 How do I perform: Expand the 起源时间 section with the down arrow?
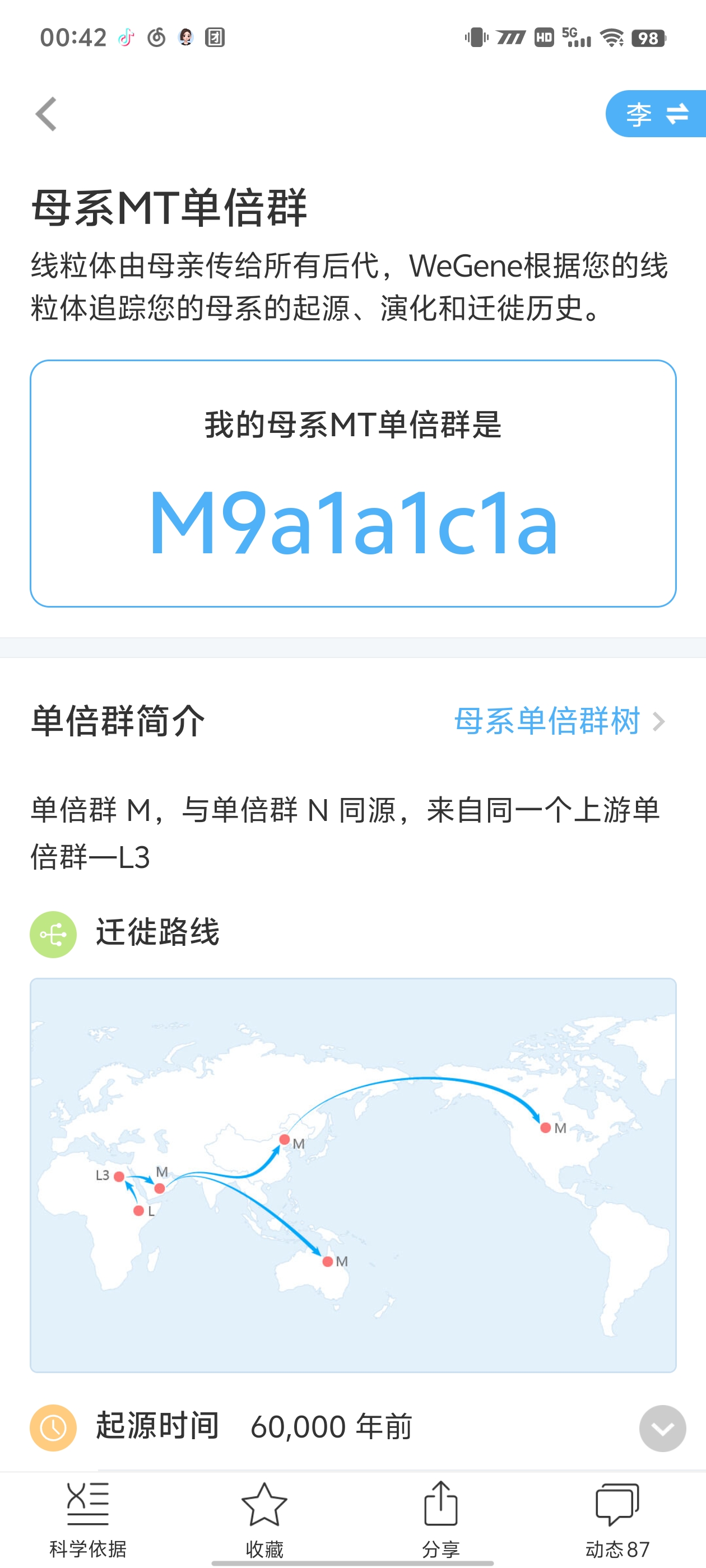click(662, 1428)
